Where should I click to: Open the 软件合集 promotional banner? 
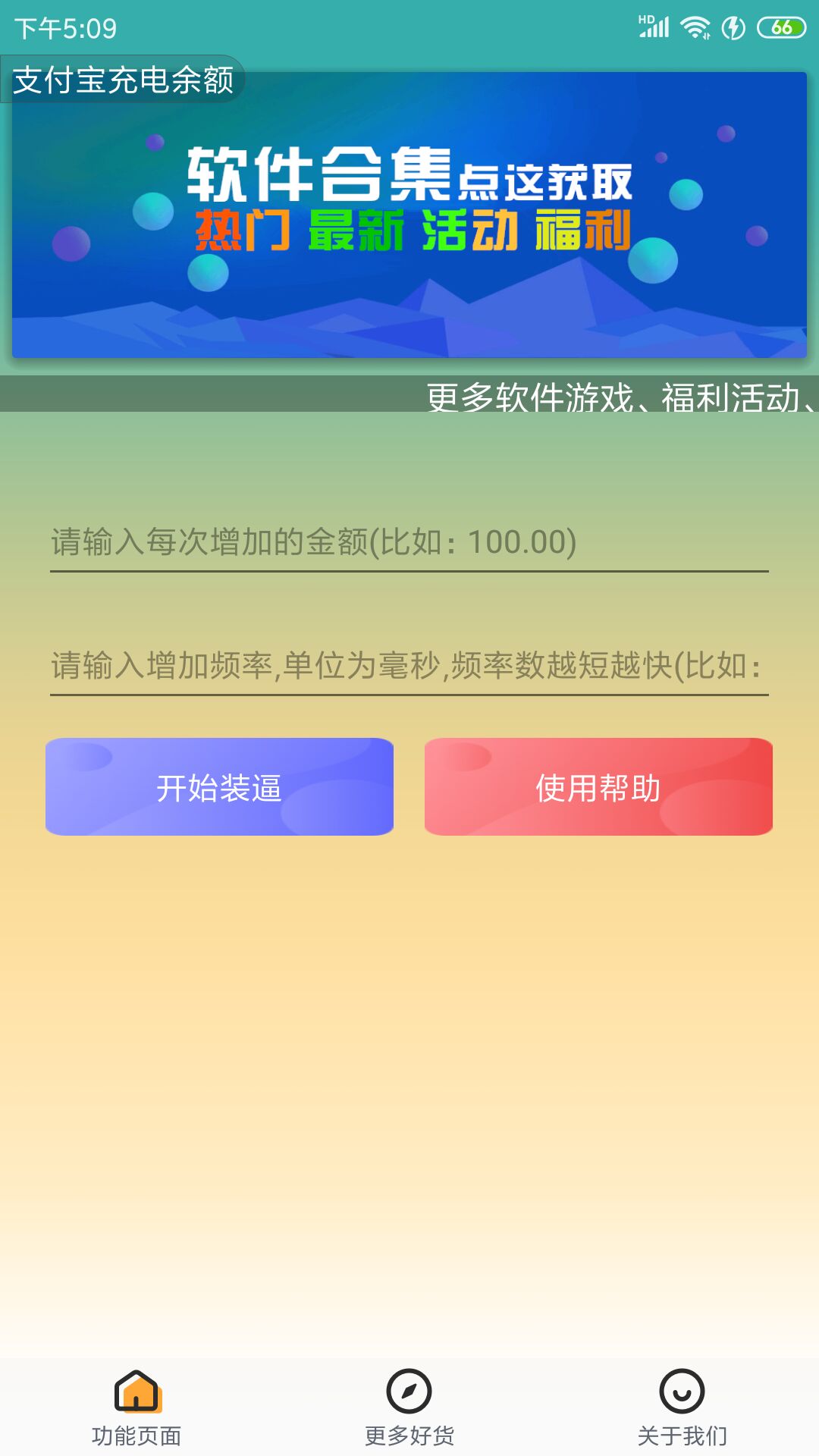coord(409,215)
